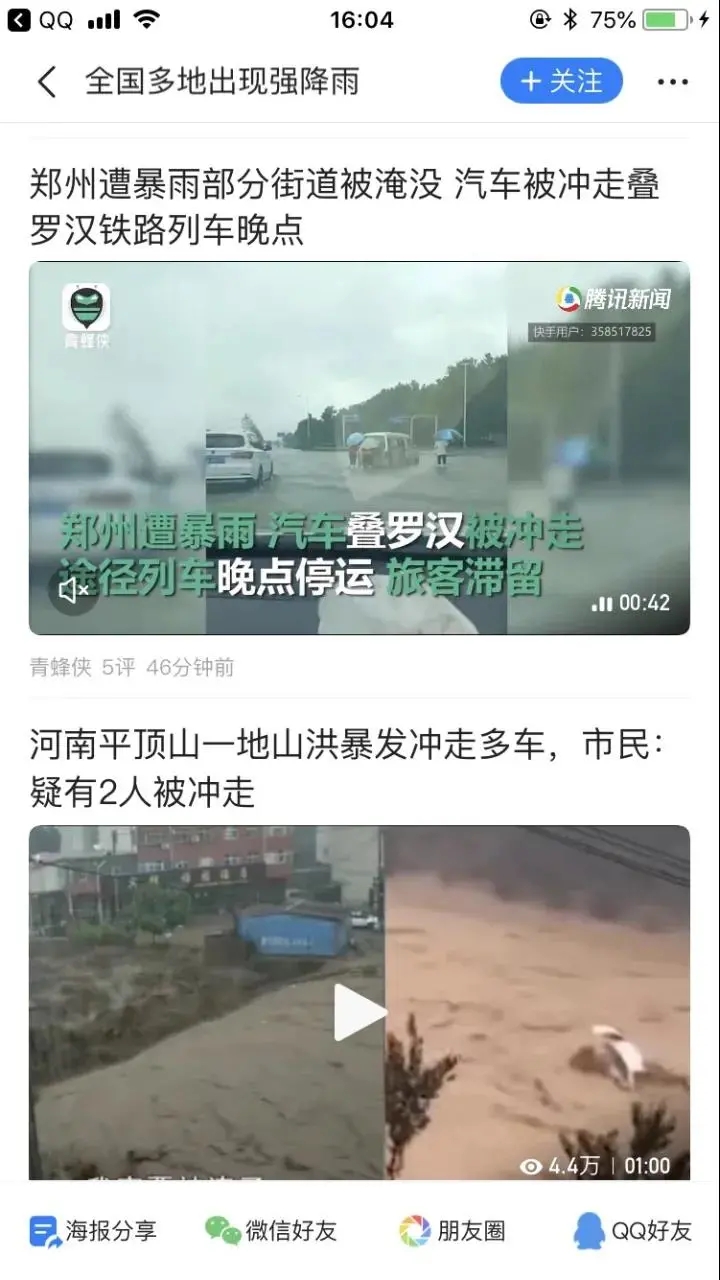Open the three-dot overflow menu

pos(672,82)
